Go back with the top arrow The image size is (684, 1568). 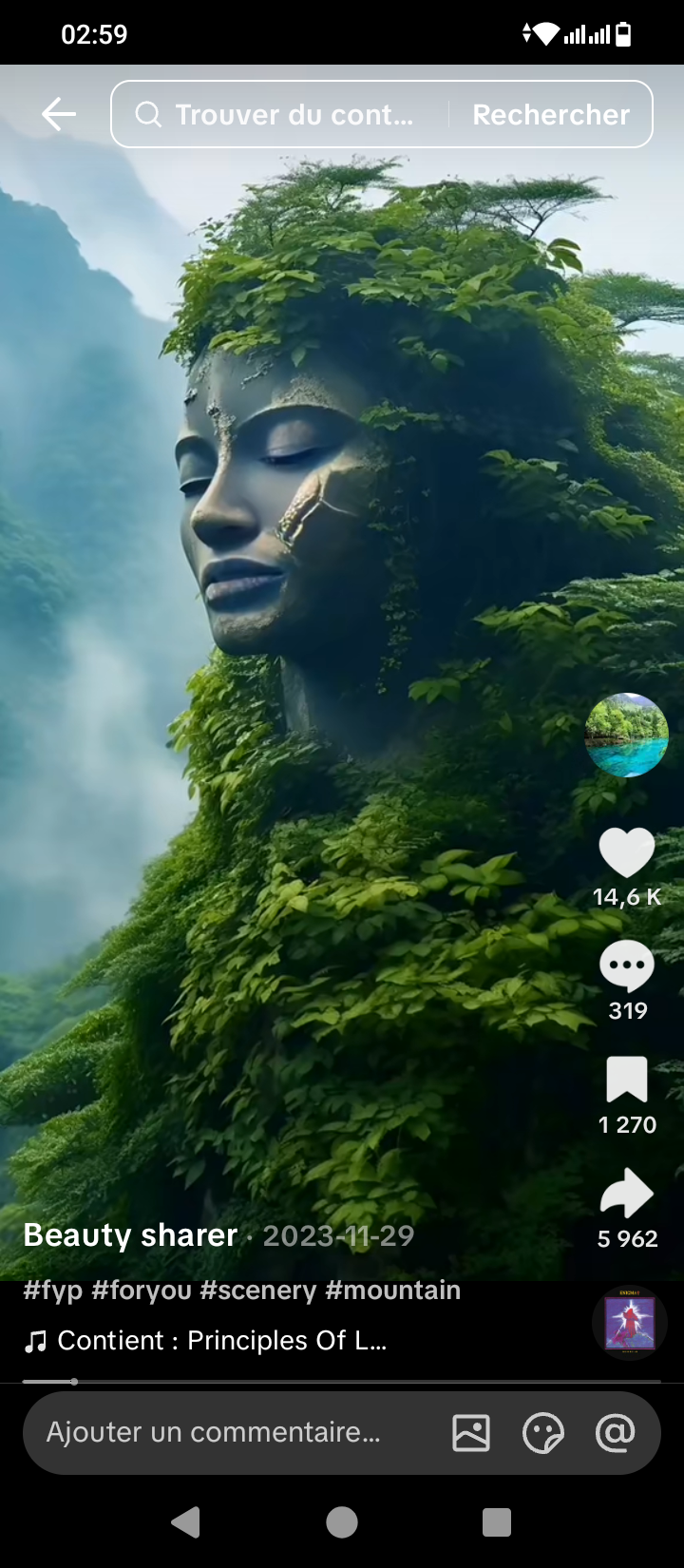tap(59, 114)
